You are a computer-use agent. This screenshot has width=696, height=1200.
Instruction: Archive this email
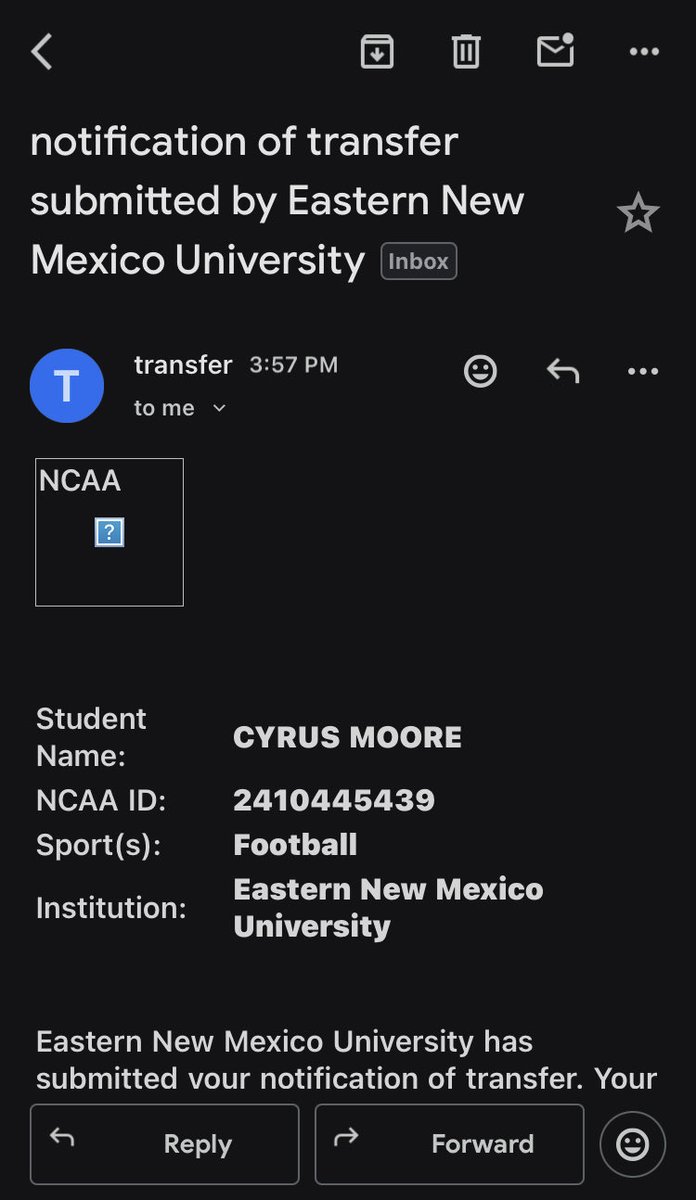point(377,52)
